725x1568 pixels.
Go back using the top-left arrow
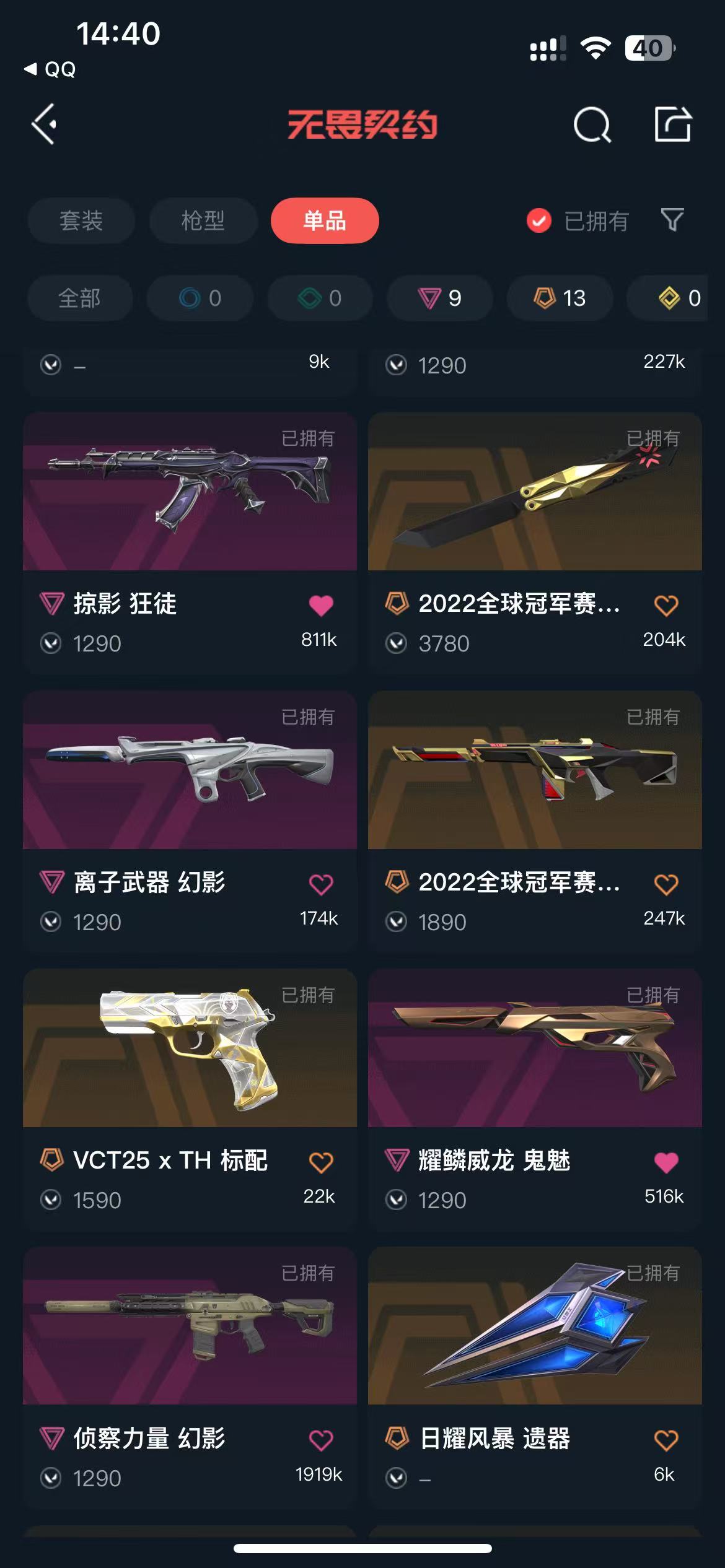44,124
